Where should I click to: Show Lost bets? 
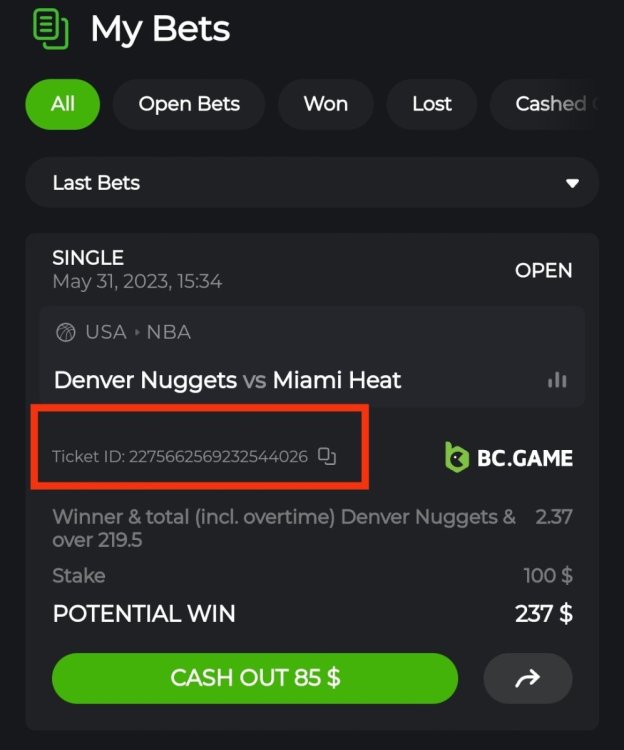tap(431, 104)
